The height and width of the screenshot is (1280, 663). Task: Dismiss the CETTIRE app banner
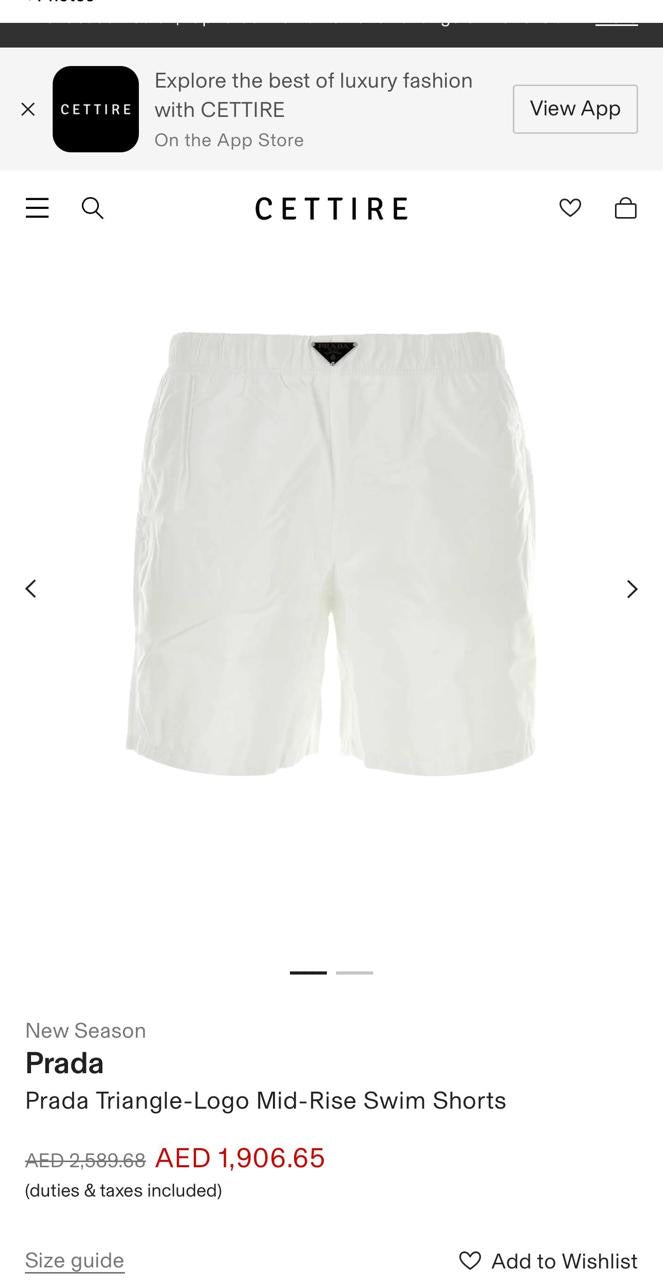pyautogui.click(x=28, y=109)
